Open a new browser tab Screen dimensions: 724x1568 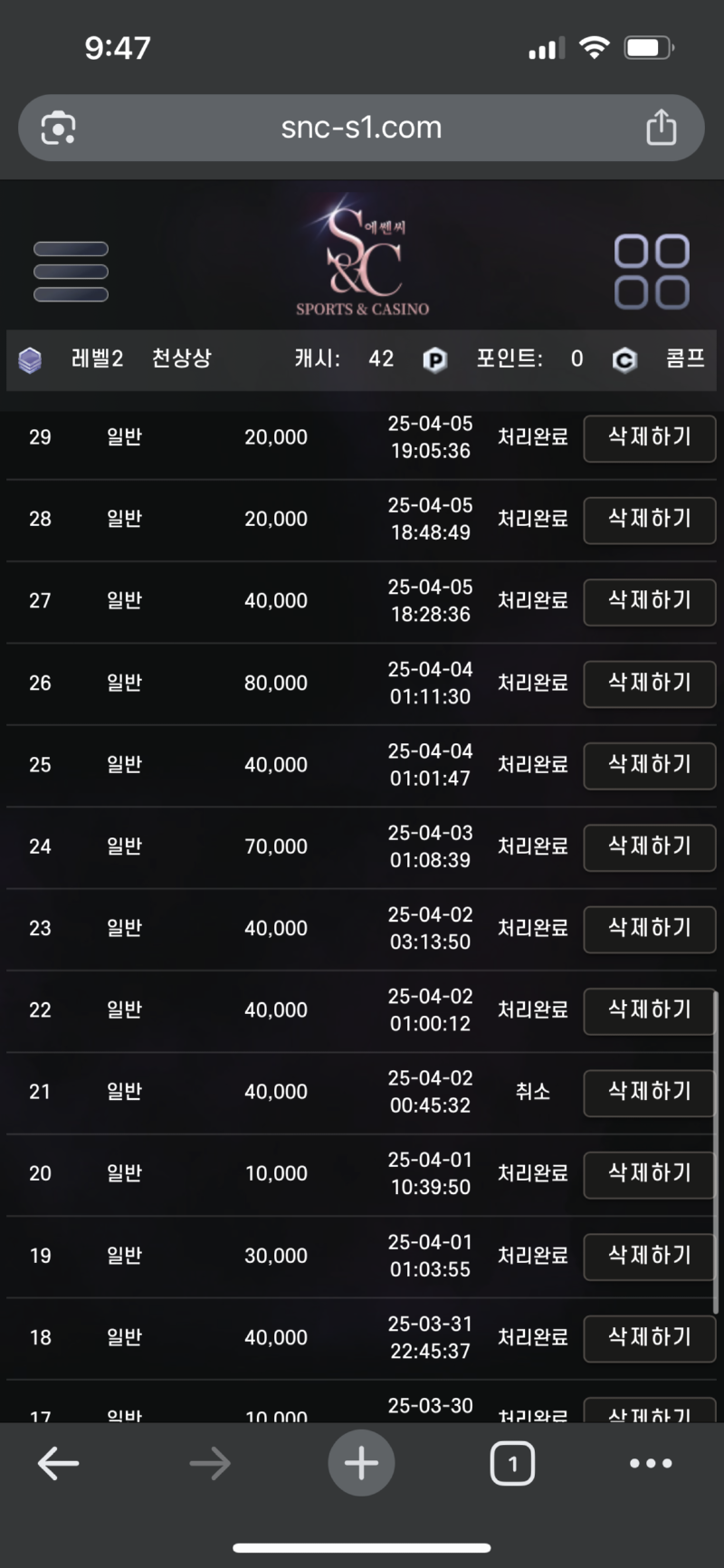(x=361, y=1463)
